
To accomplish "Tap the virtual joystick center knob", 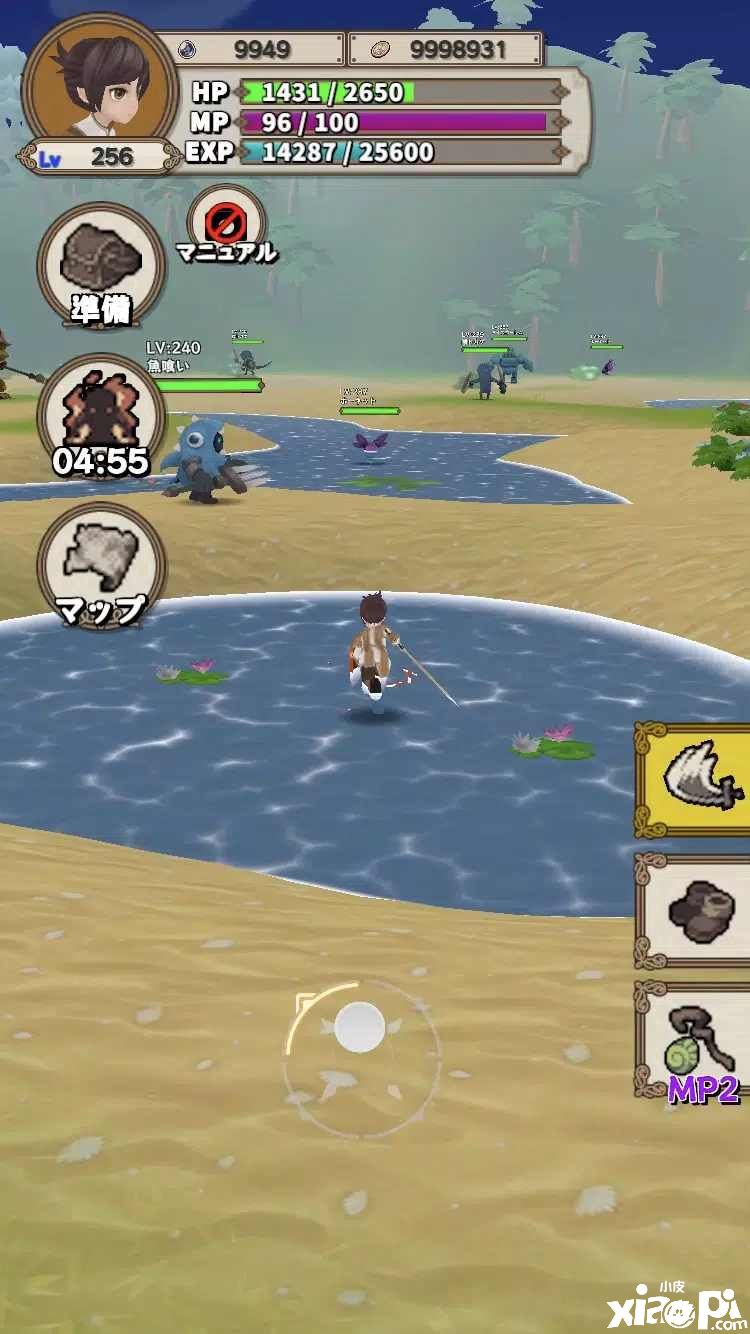I will [x=360, y=1027].
